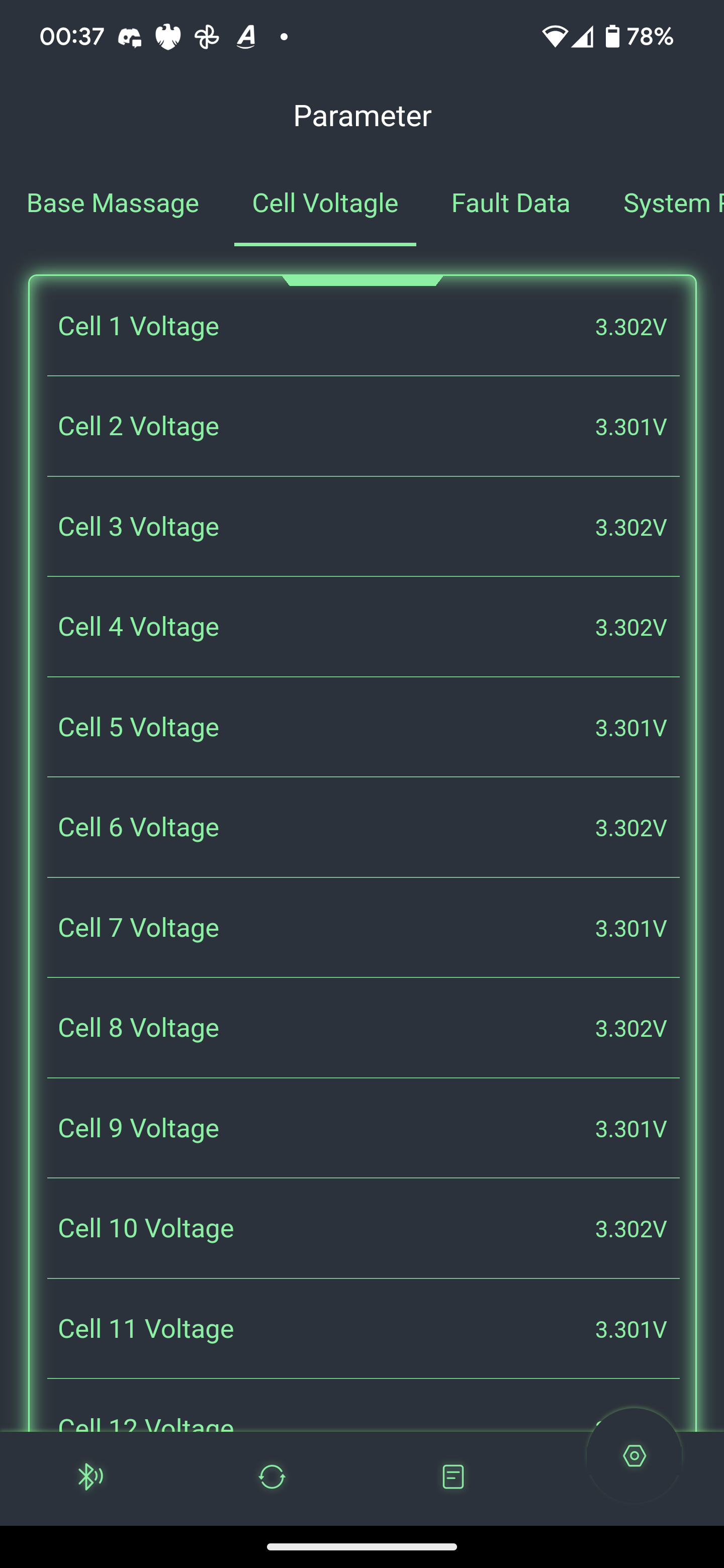Tap the refresh icon in bottom bar
724x1568 pixels.
[271, 1477]
